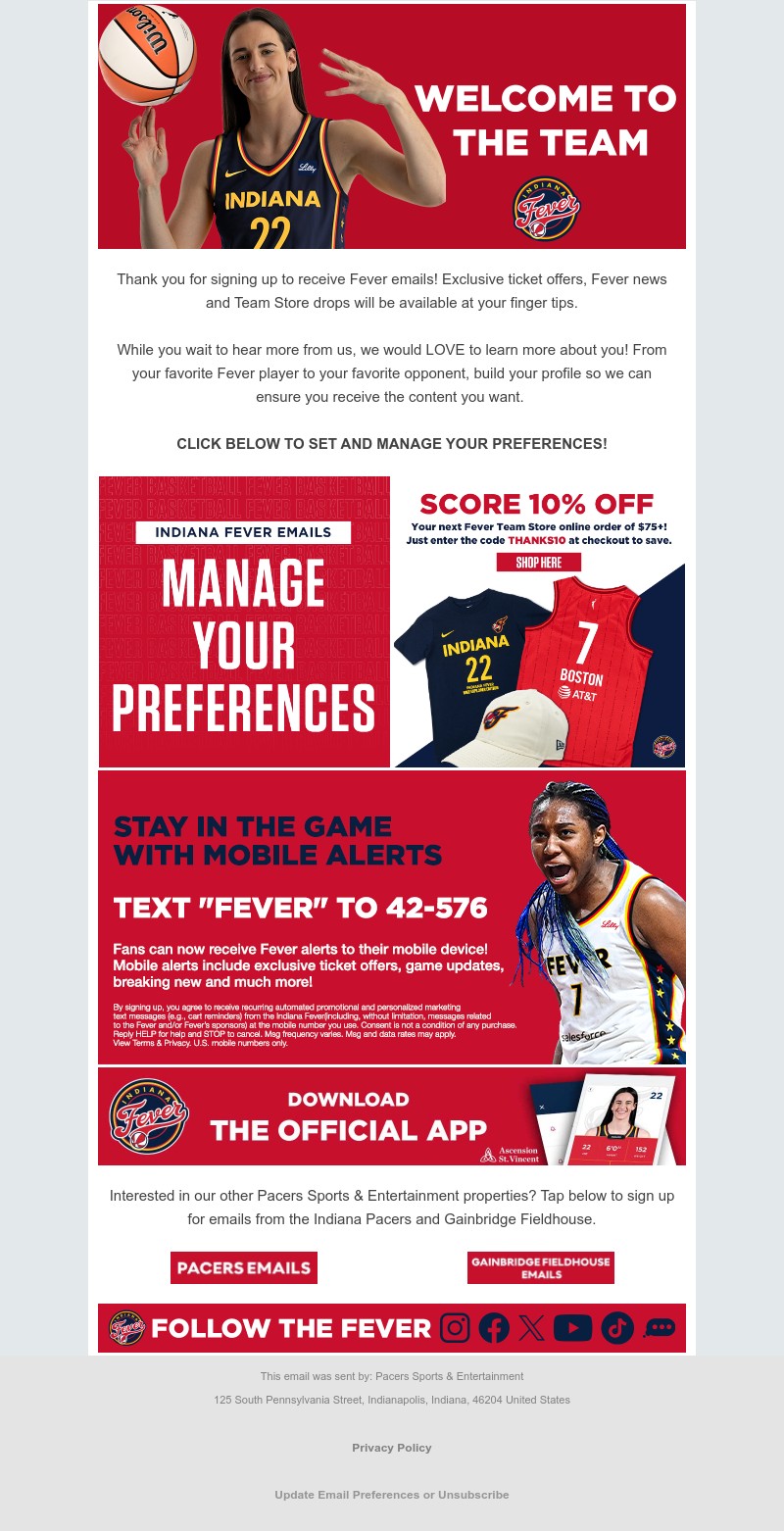Open Update Email Preferences or Unsubscribe
The height and width of the screenshot is (1531, 784).
click(x=392, y=1495)
